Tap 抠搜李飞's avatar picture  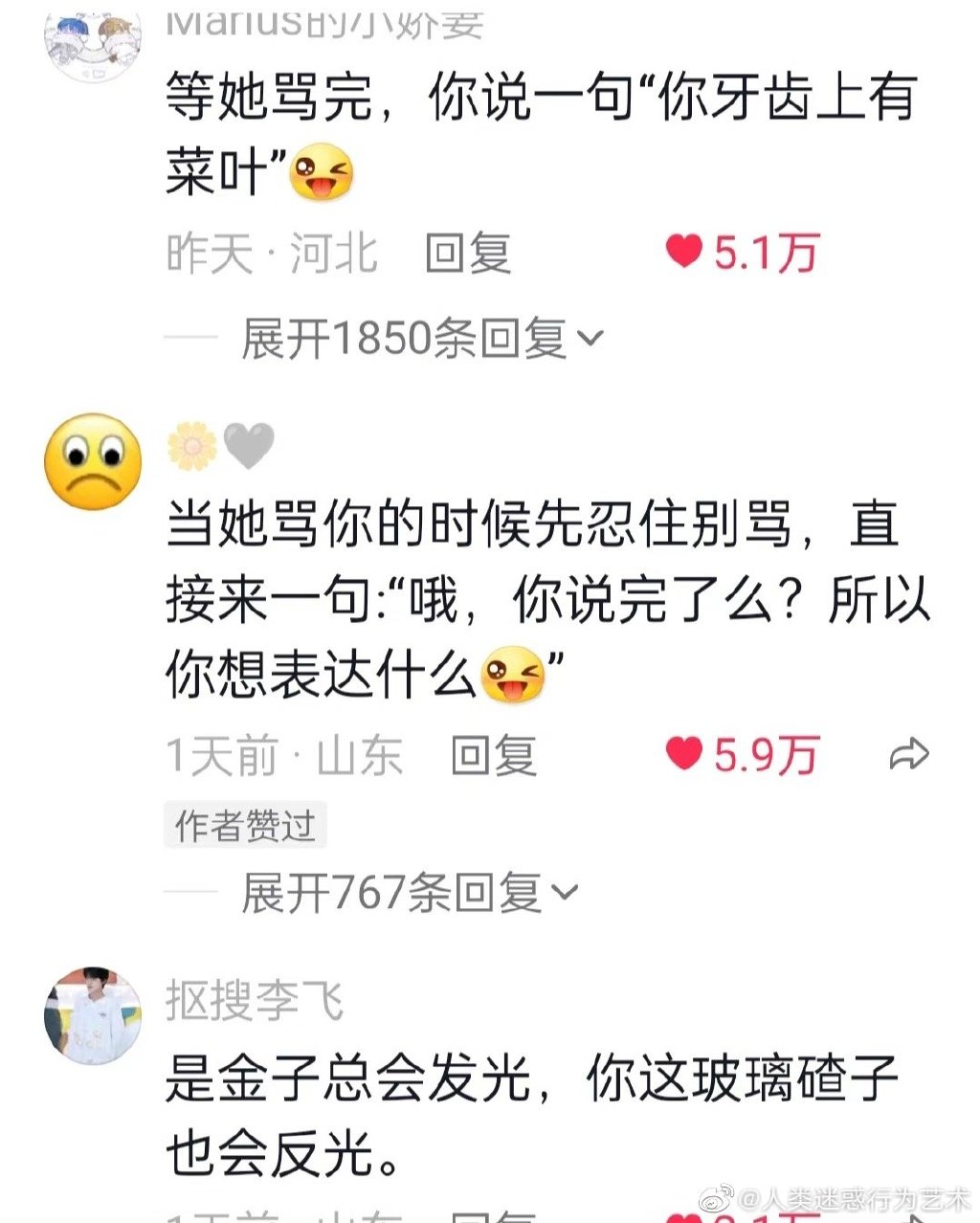(93, 1015)
